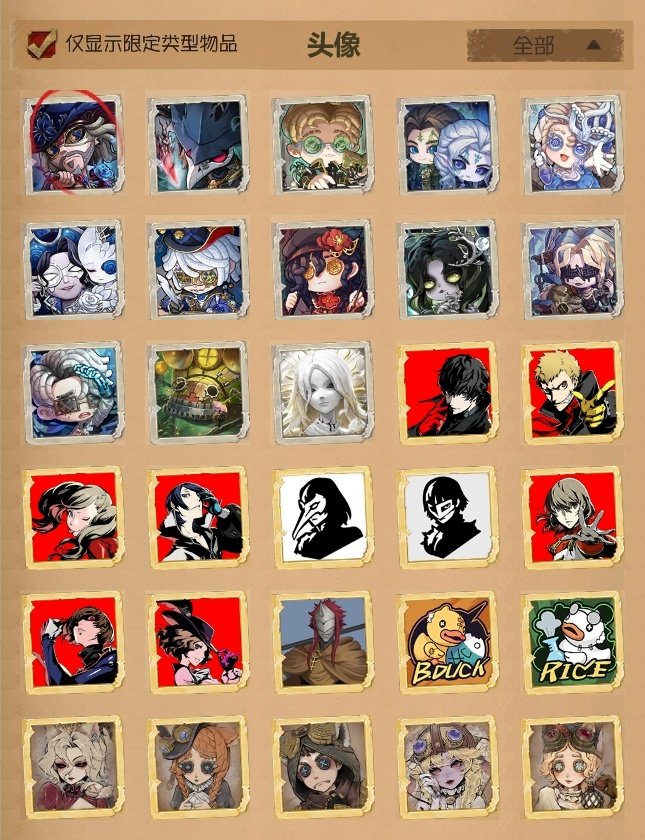Image resolution: width=645 pixels, height=840 pixels.
Task: Pick the orange-braided girl with hat avatar
Action: coord(197,767)
